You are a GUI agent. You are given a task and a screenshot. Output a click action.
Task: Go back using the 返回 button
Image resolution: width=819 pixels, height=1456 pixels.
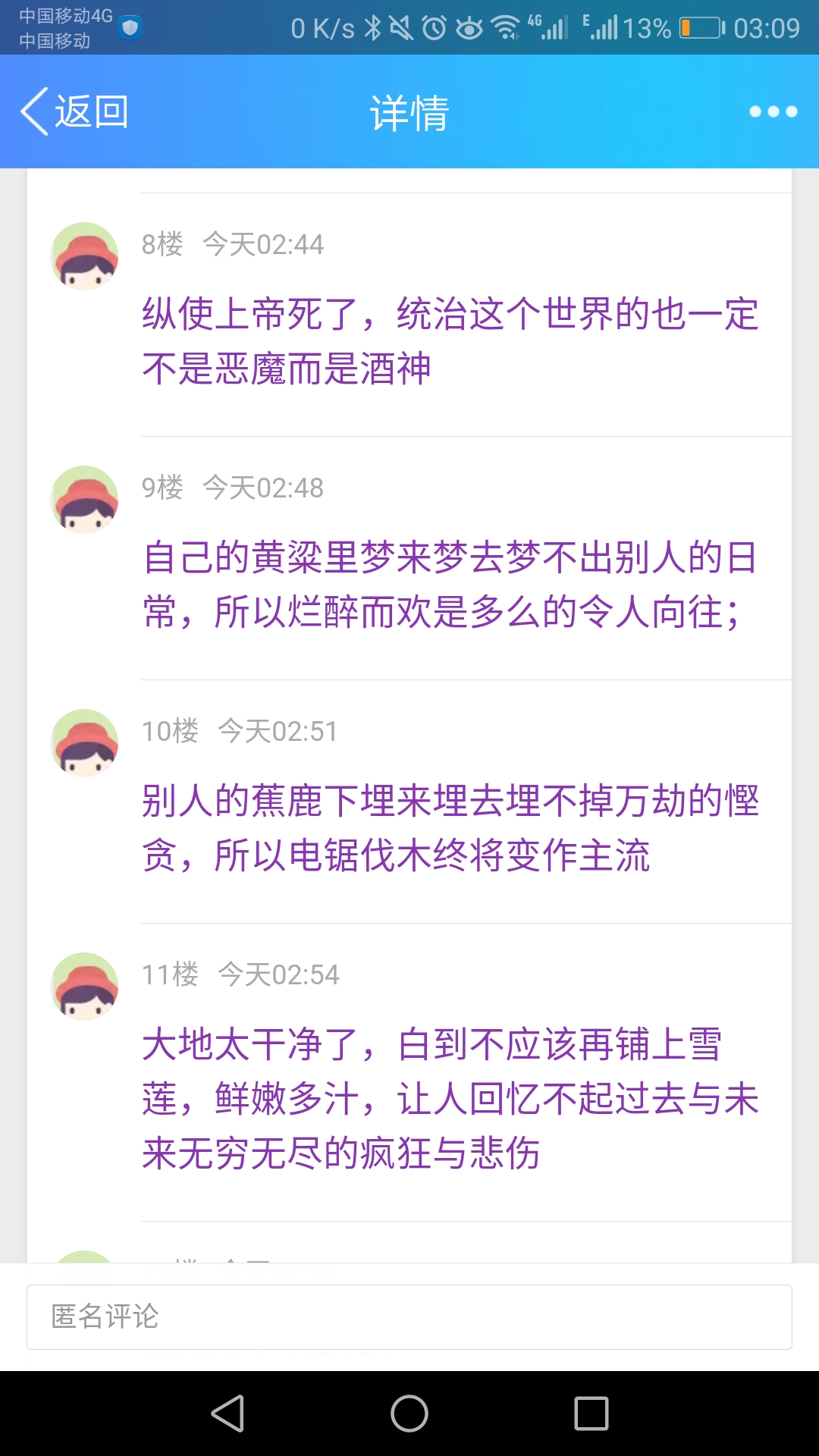[74, 111]
